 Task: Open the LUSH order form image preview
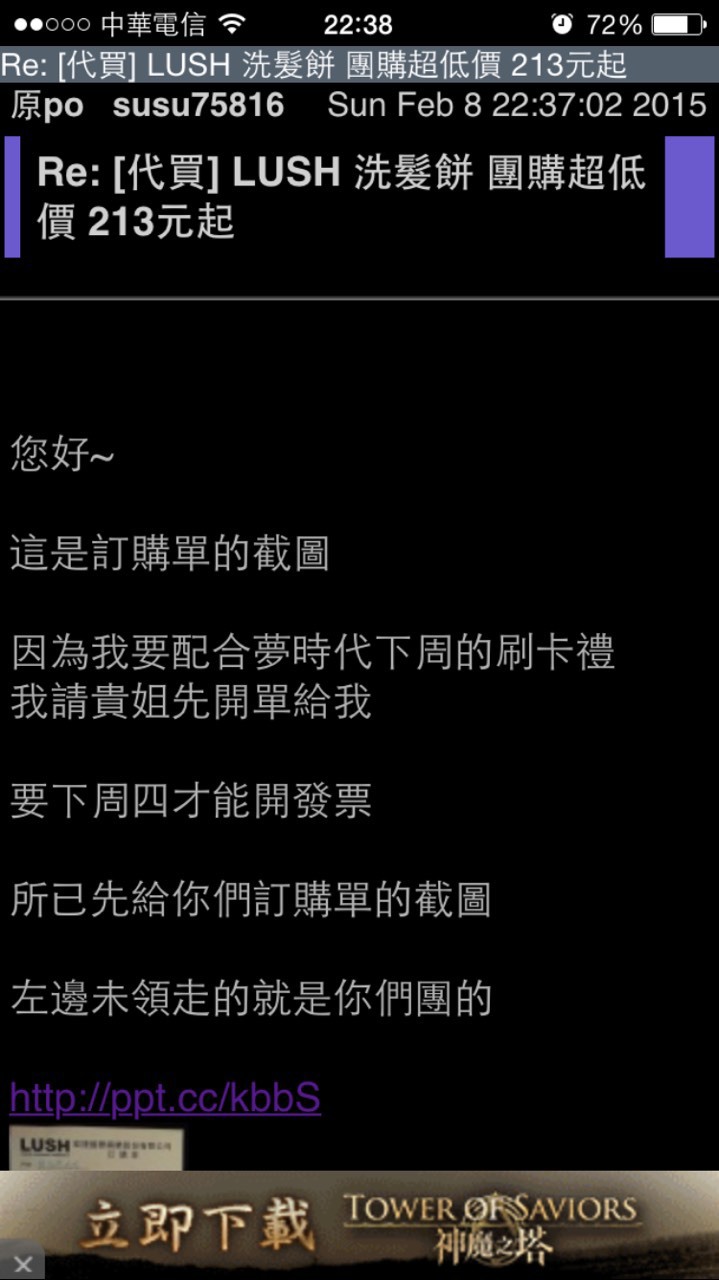click(x=98, y=1148)
